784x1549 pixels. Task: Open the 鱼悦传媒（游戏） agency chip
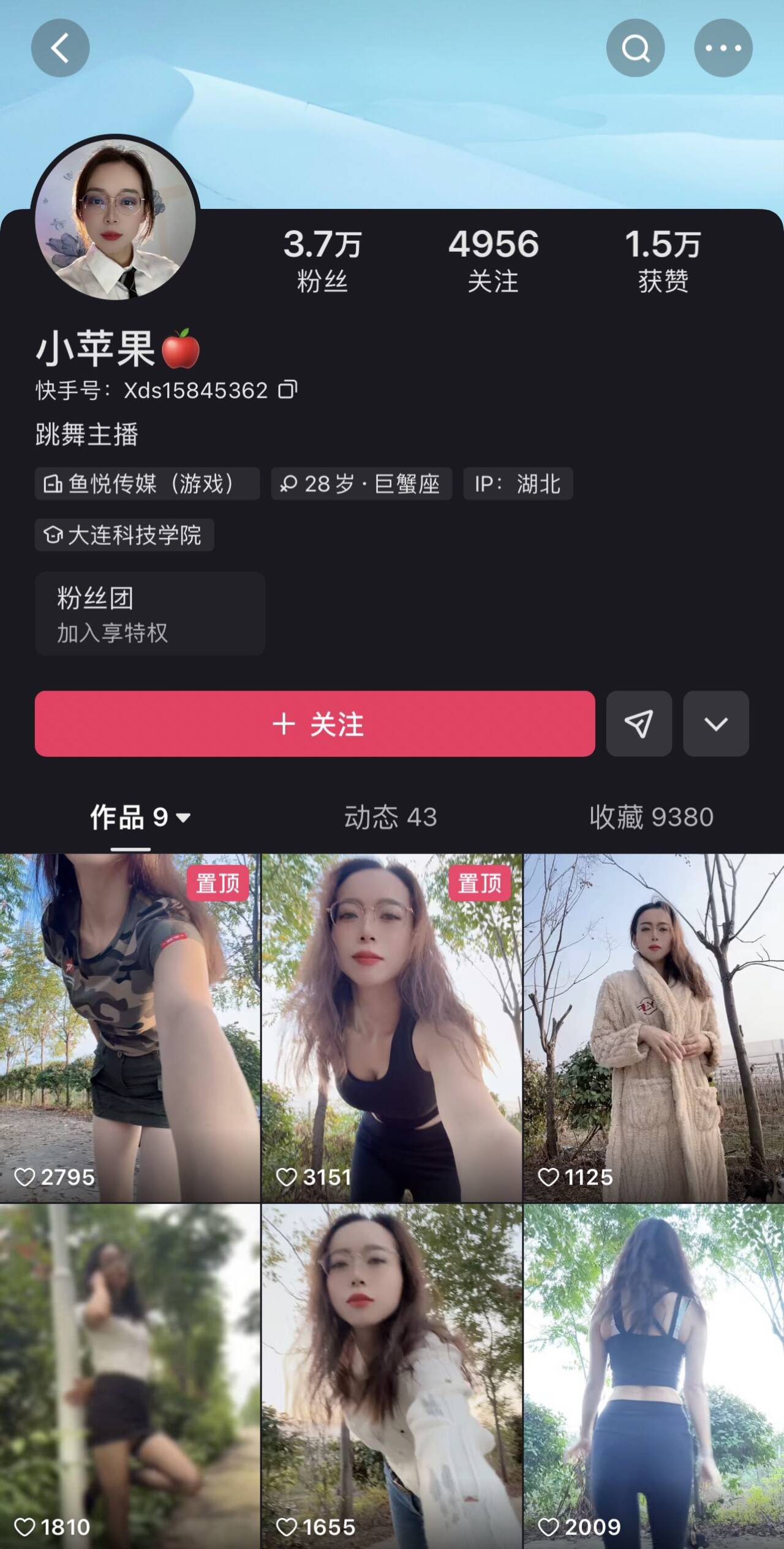(x=147, y=484)
